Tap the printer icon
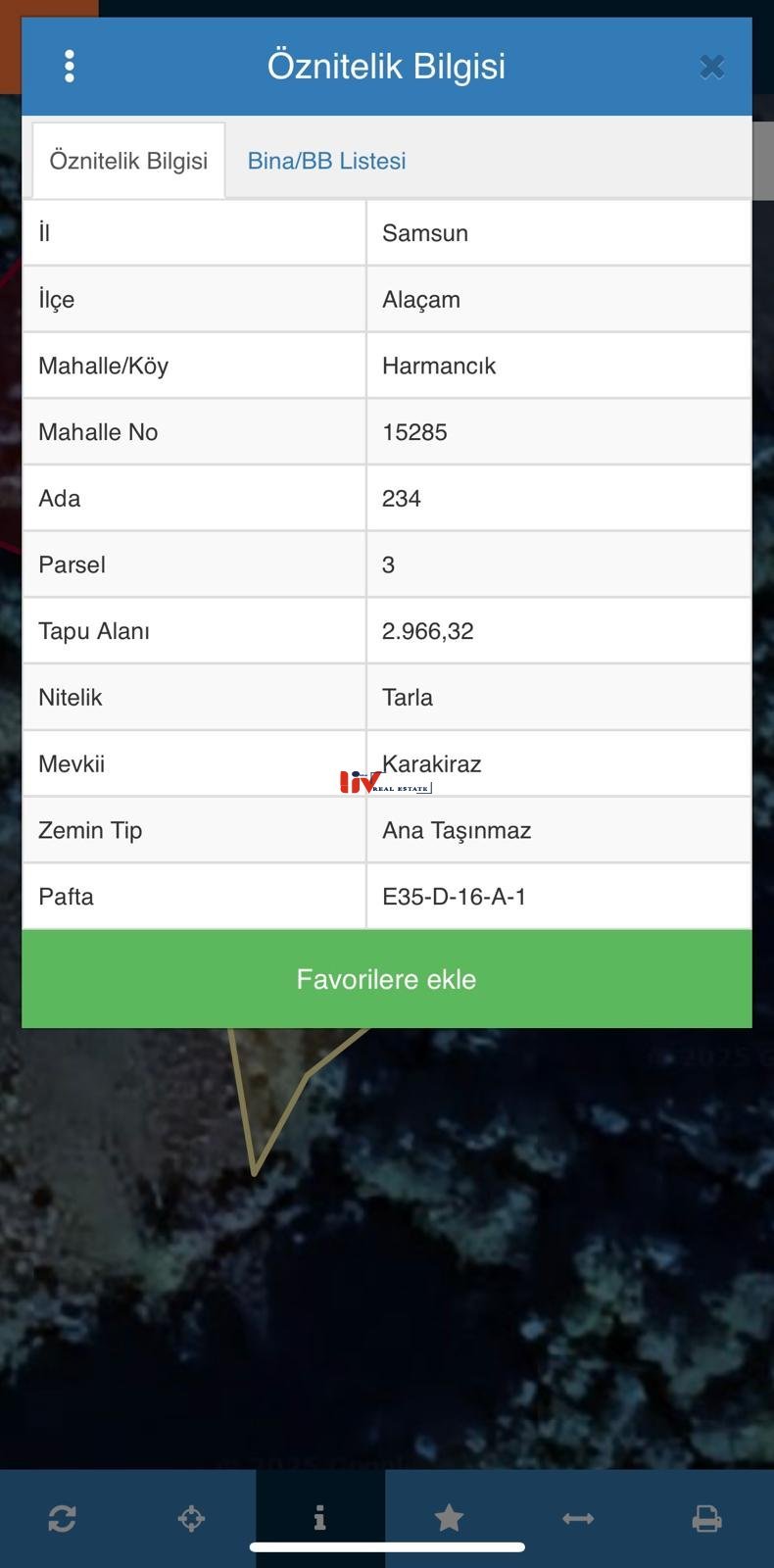The height and width of the screenshot is (1568, 774). click(706, 1518)
